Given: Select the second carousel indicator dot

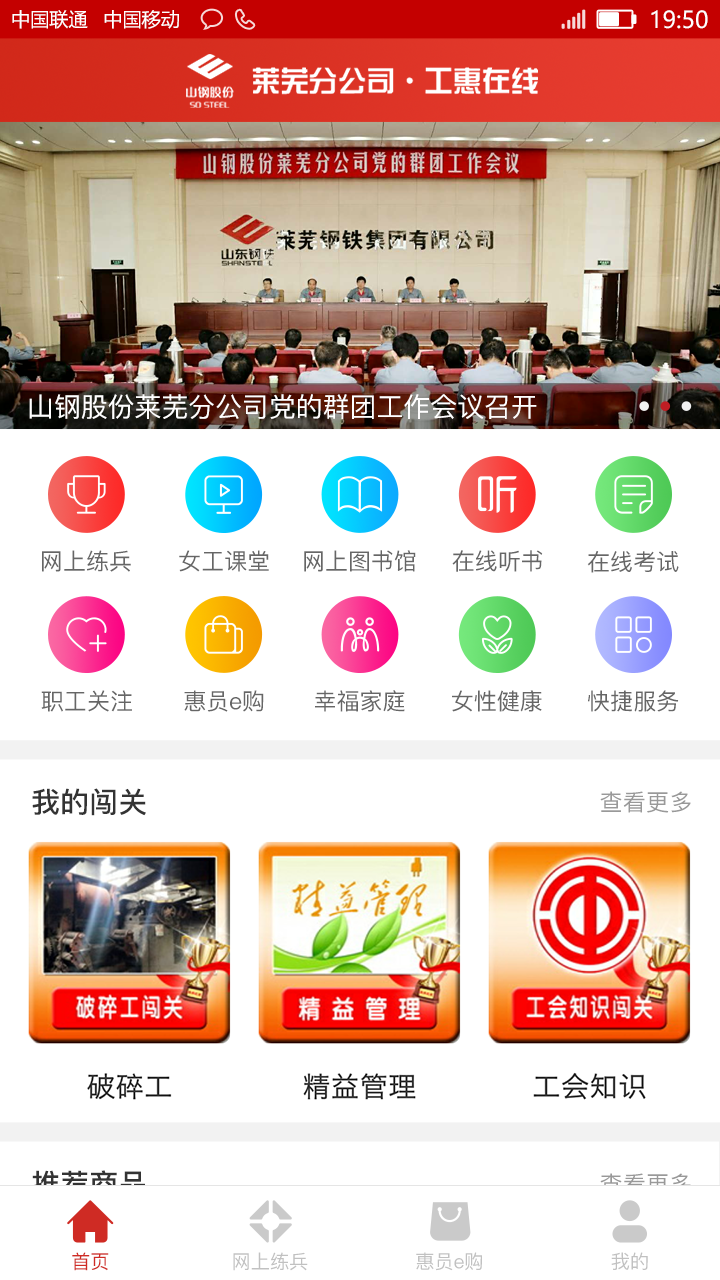Looking at the screenshot, I should (x=664, y=407).
